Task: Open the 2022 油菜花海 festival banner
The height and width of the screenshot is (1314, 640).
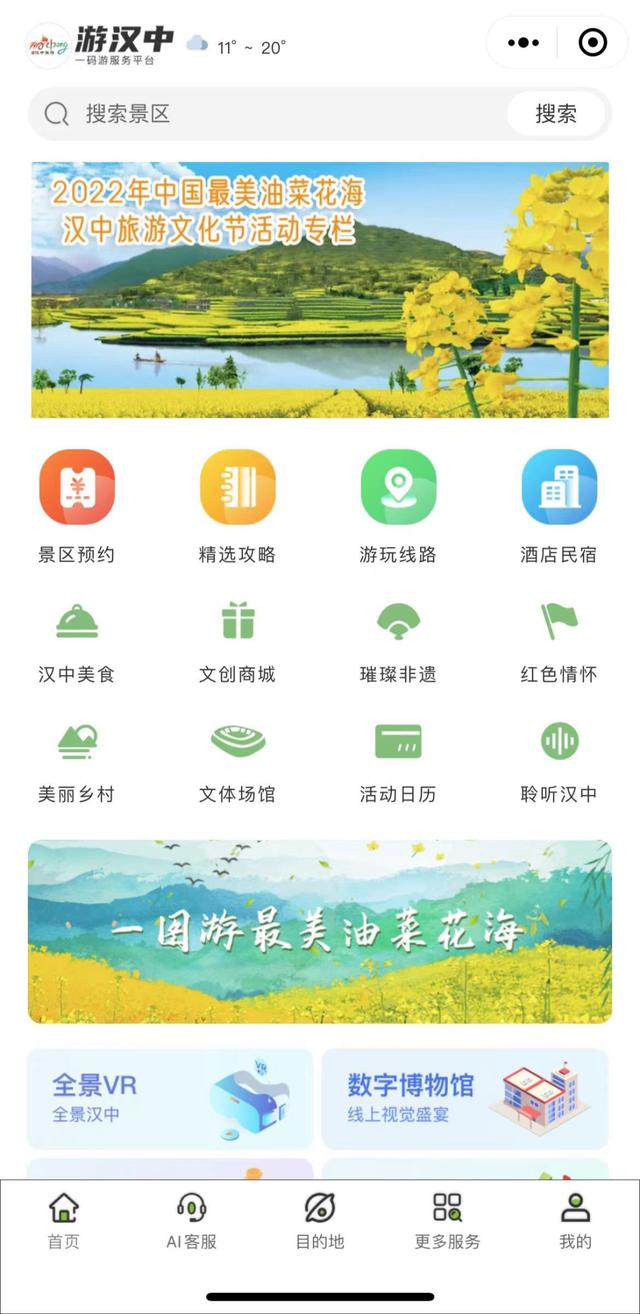Action: pos(320,290)
